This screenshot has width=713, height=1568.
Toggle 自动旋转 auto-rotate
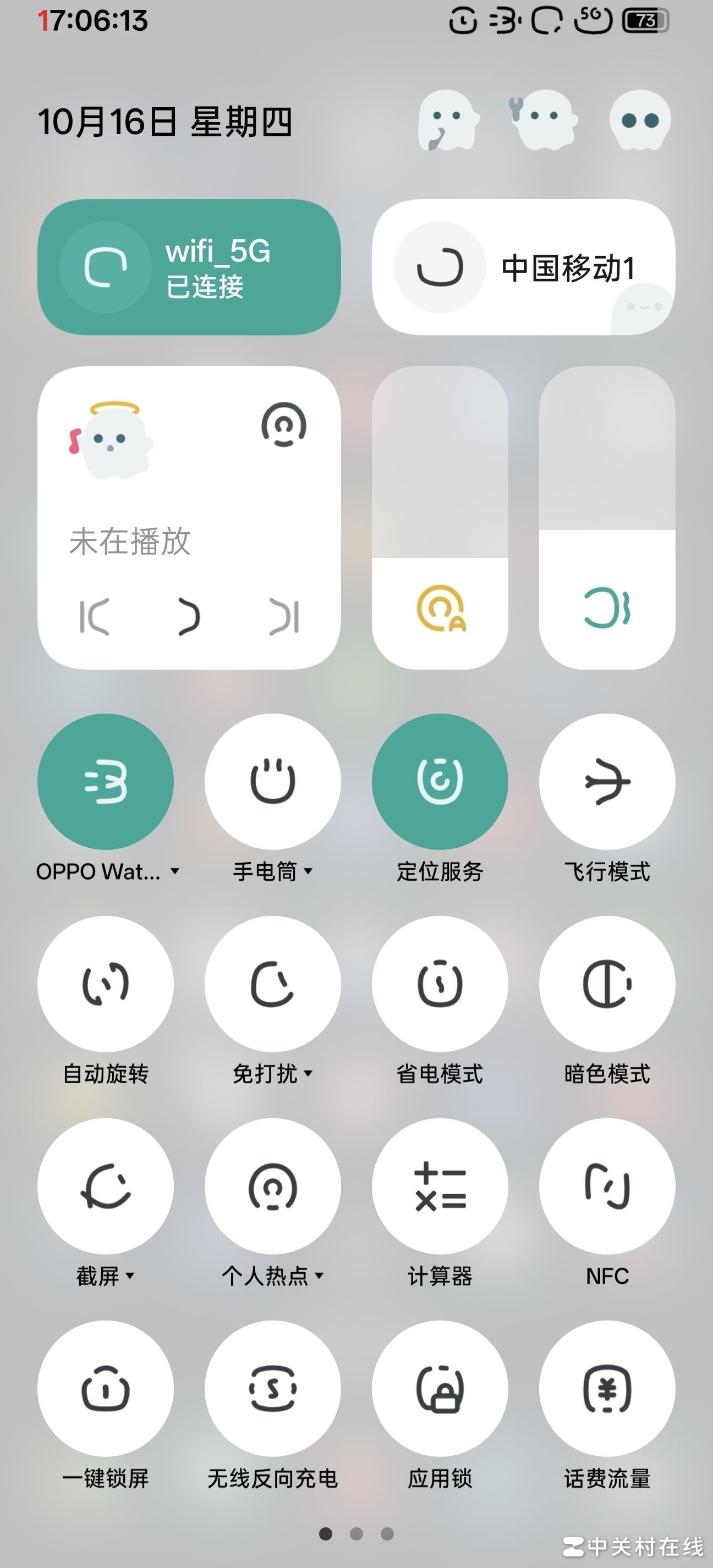(x=105, y=984)
